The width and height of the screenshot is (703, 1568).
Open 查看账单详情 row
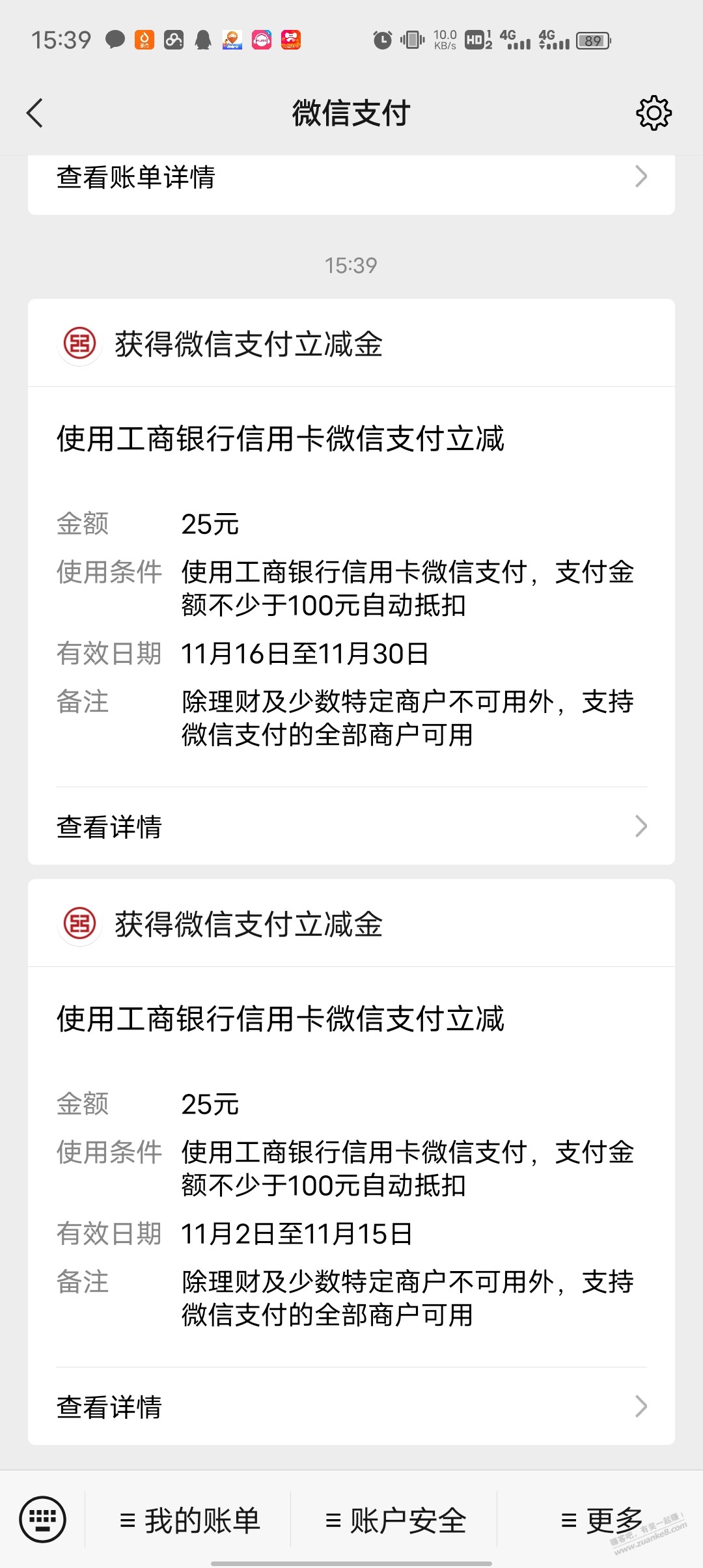pyautogui.click(x=351, y=177)
